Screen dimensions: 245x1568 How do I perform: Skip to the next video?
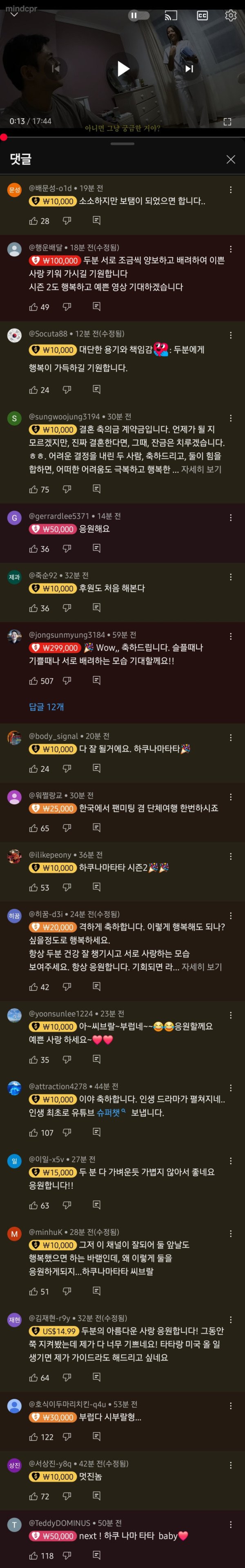point(189,68)
